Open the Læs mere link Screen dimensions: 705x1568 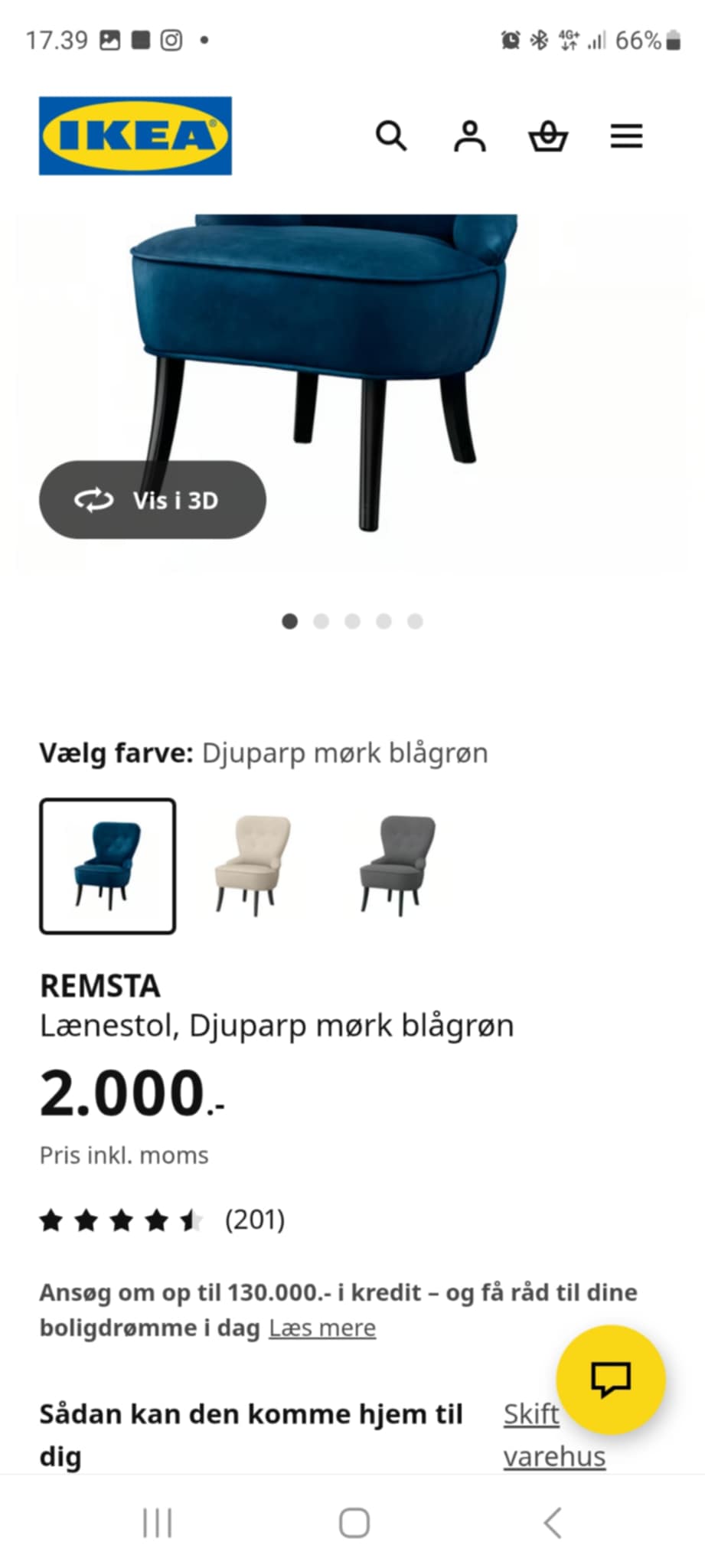[321, 1328]
